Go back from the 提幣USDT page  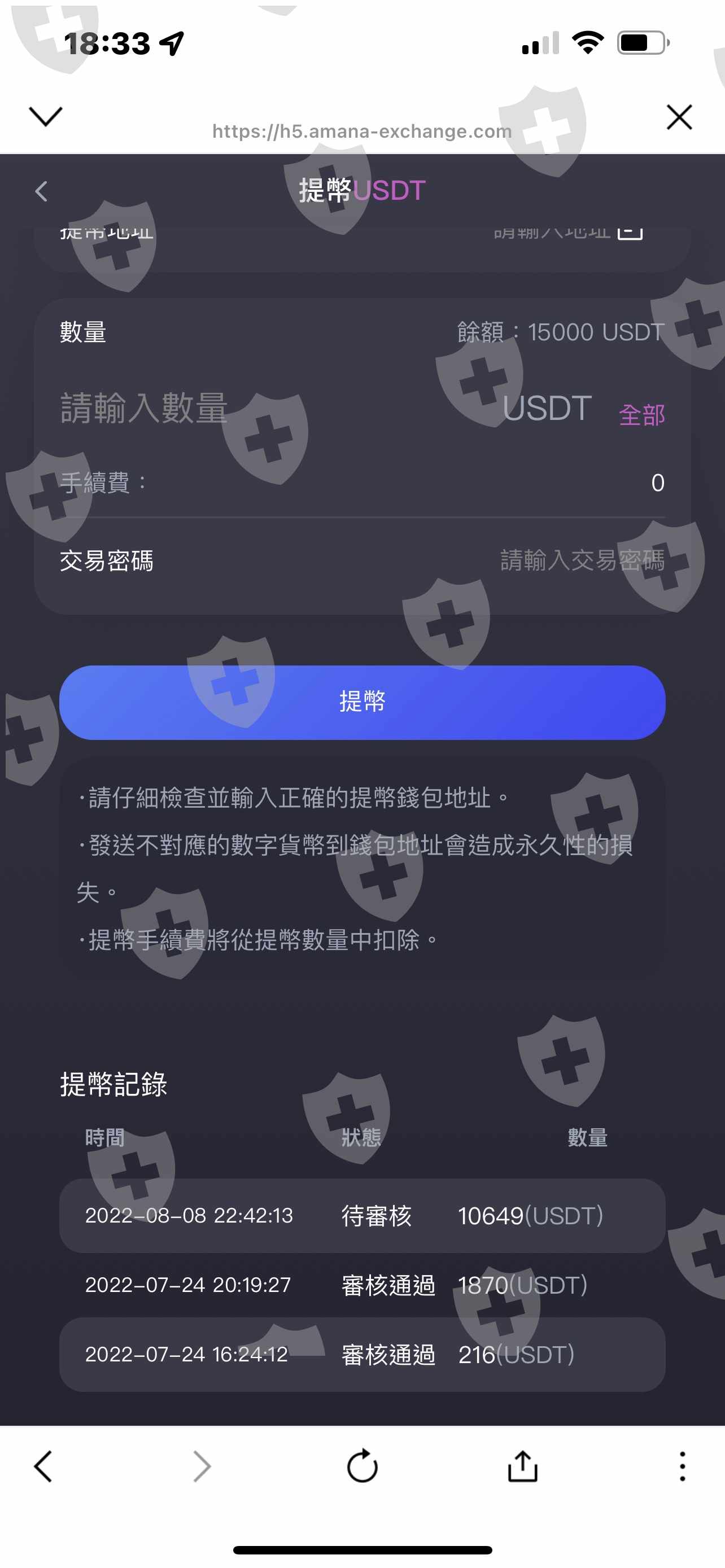pos(41,191)
